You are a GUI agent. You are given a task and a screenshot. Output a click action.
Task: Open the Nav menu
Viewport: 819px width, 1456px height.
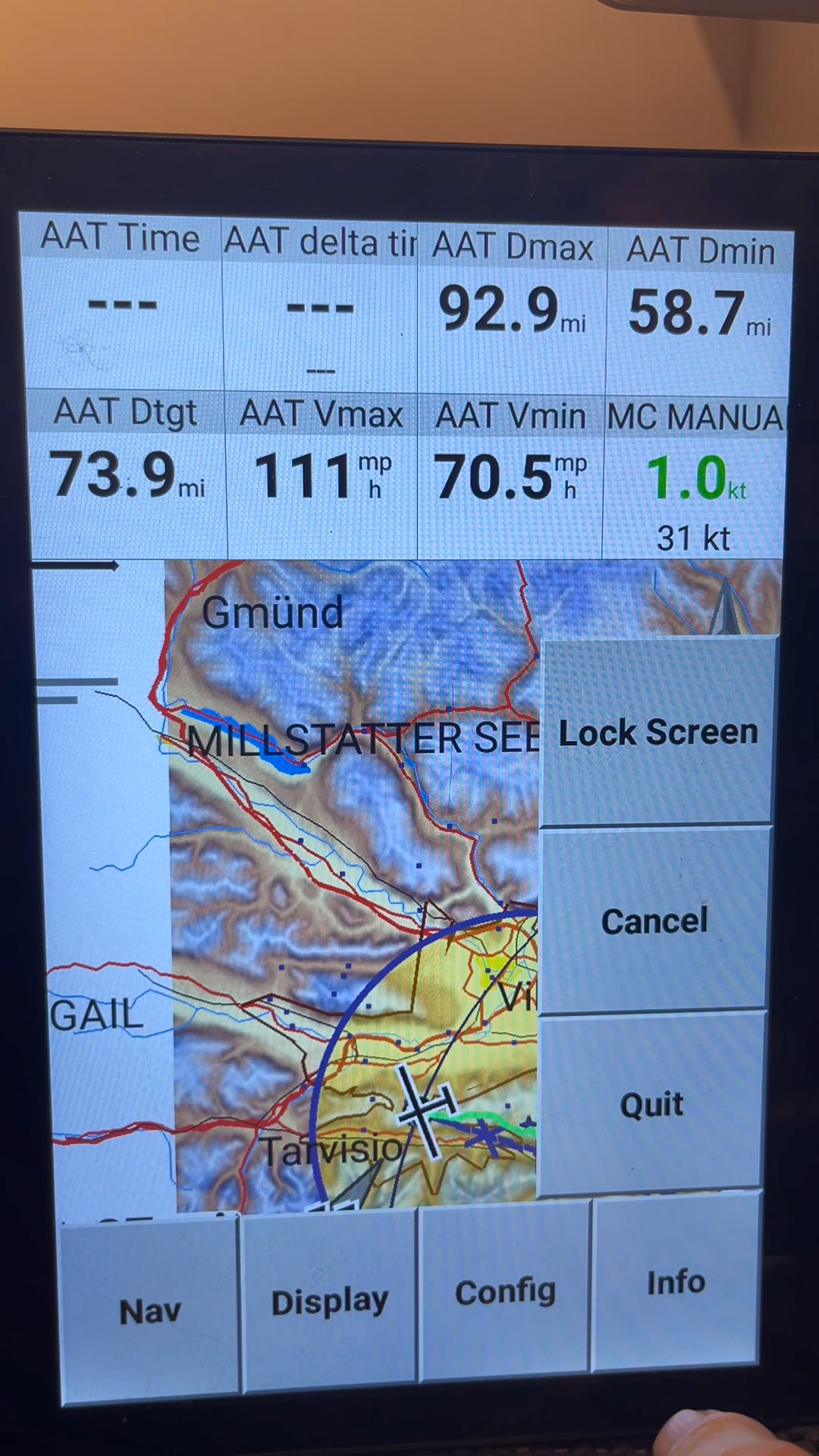tap(150, 1308)
